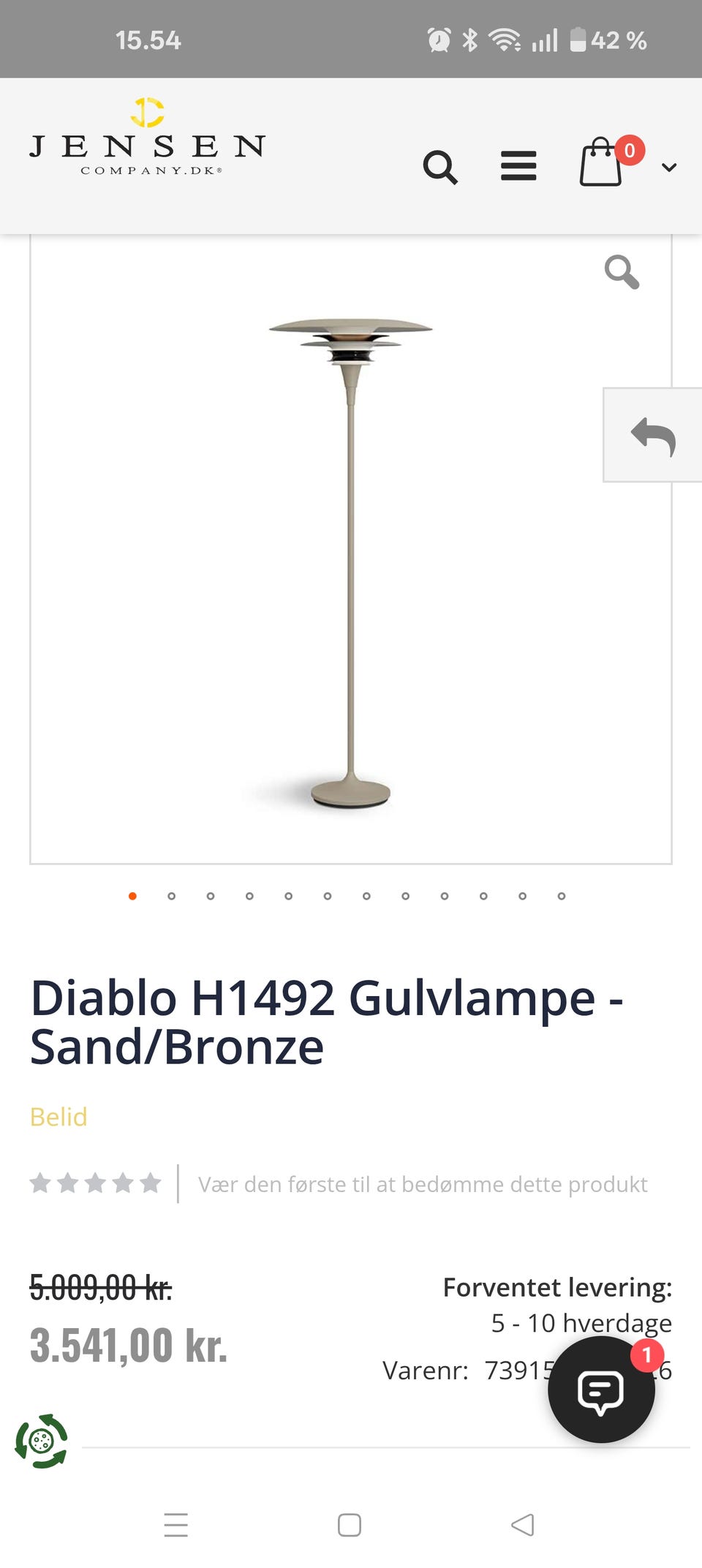Tap the Android home button

(x=350, y=1526)
